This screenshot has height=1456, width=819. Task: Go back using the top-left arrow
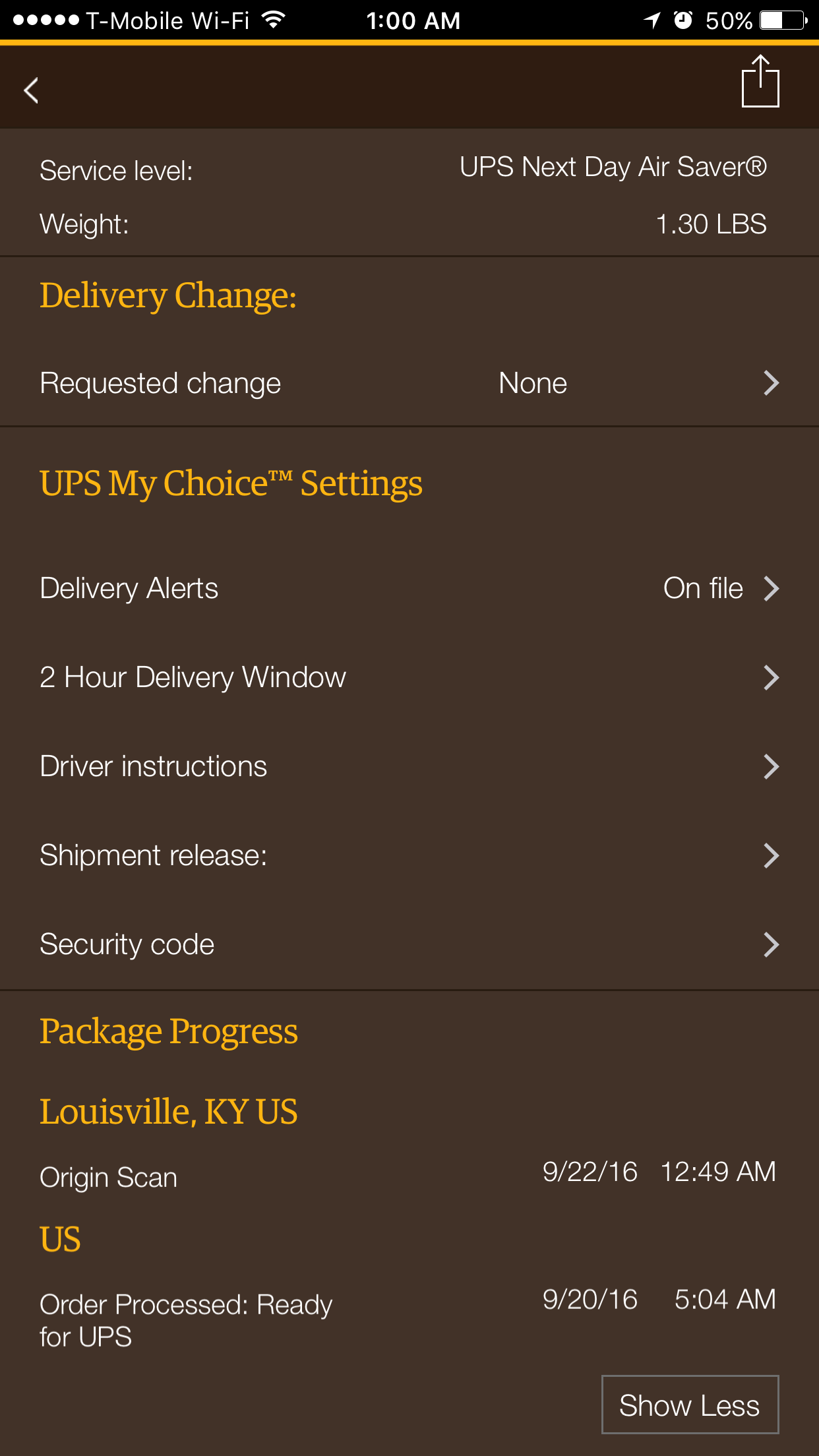31,90
